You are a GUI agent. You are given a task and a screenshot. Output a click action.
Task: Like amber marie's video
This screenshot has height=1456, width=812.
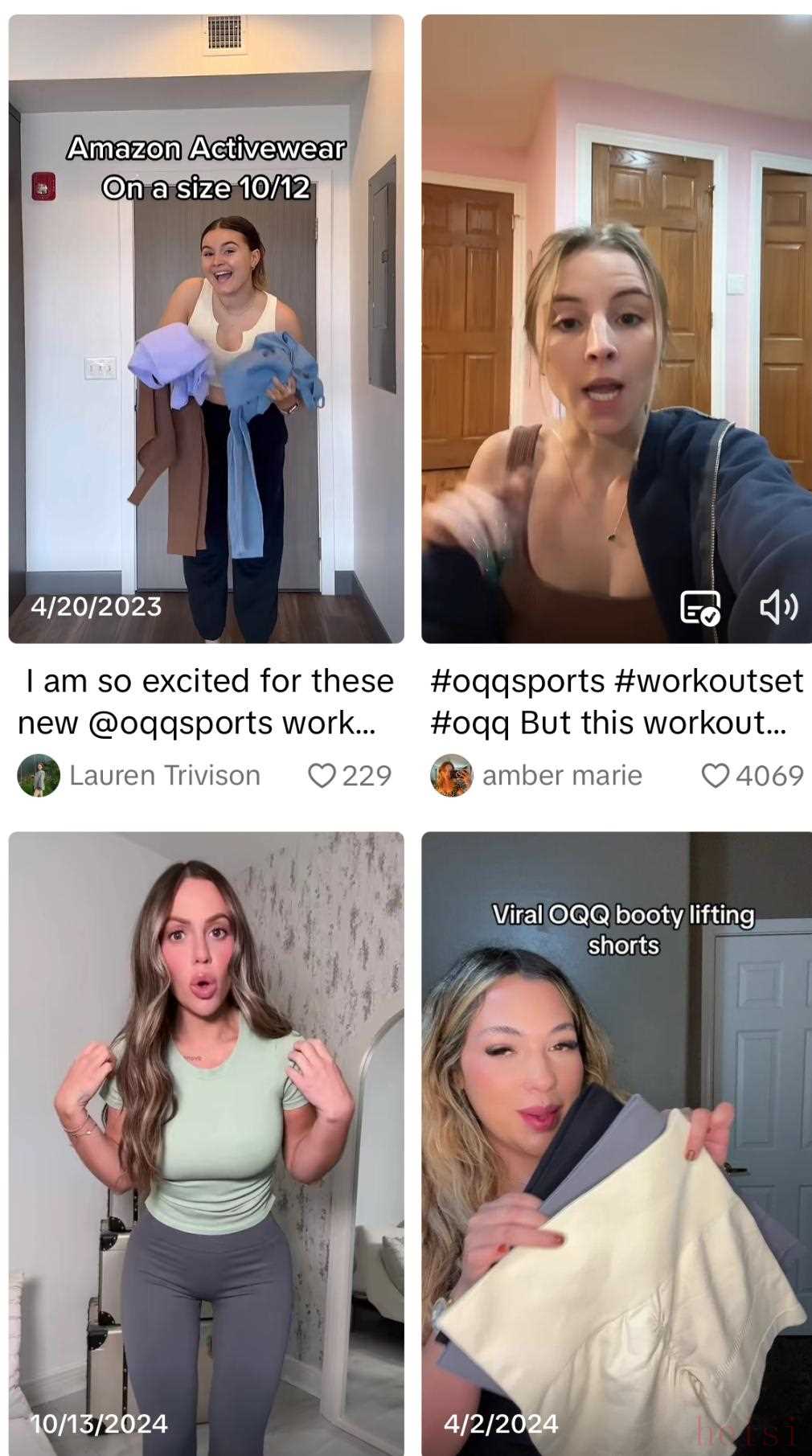coord(716,775)
